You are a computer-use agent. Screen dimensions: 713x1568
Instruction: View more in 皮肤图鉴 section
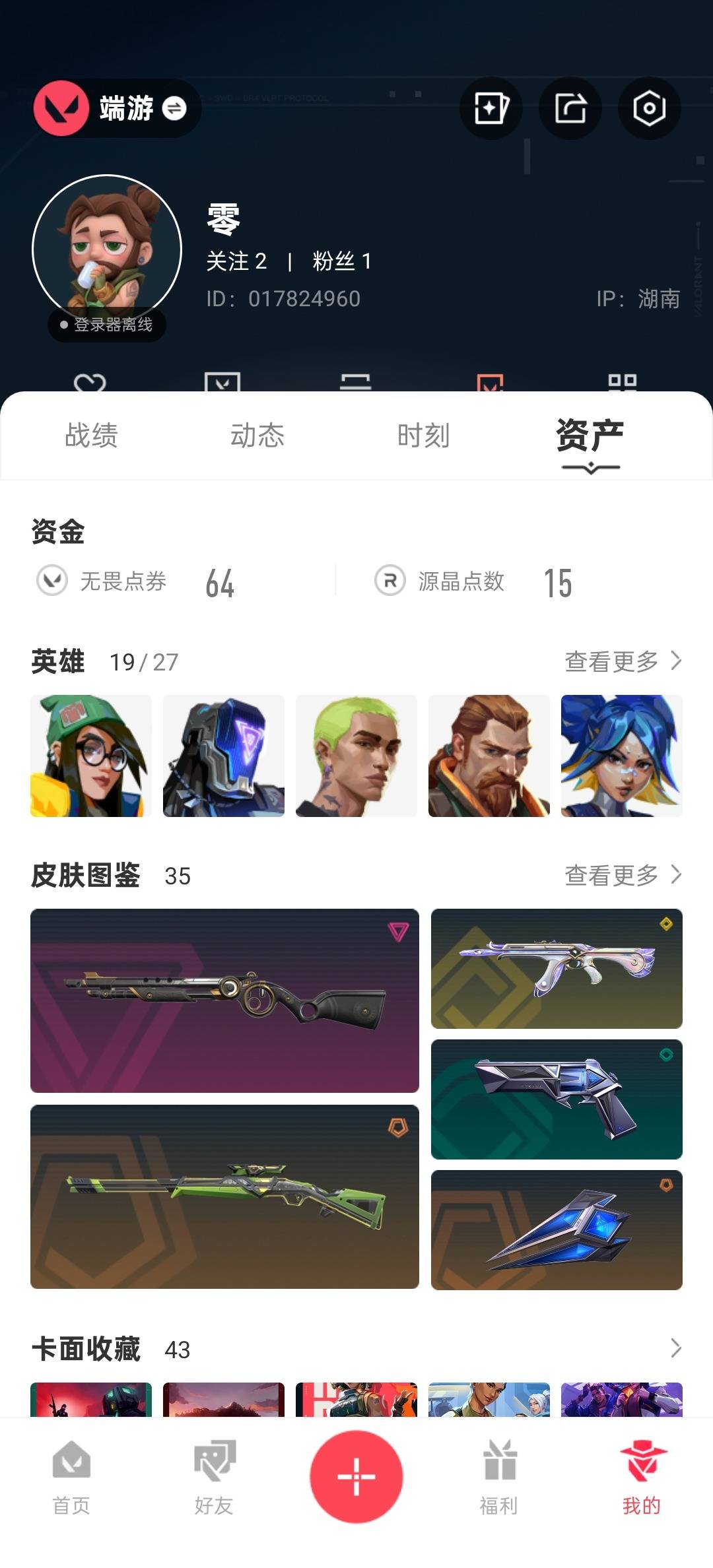pos(623,875)
